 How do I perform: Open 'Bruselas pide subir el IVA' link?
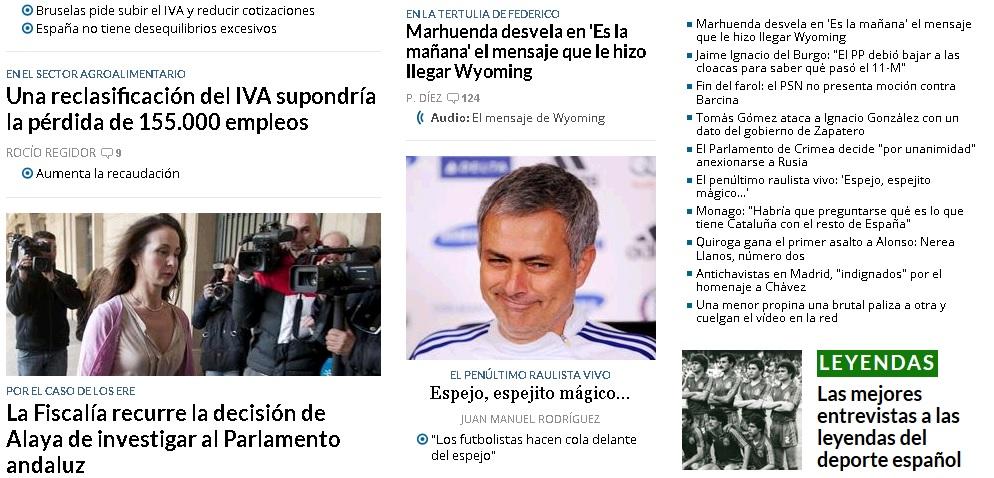pos(174,10)
